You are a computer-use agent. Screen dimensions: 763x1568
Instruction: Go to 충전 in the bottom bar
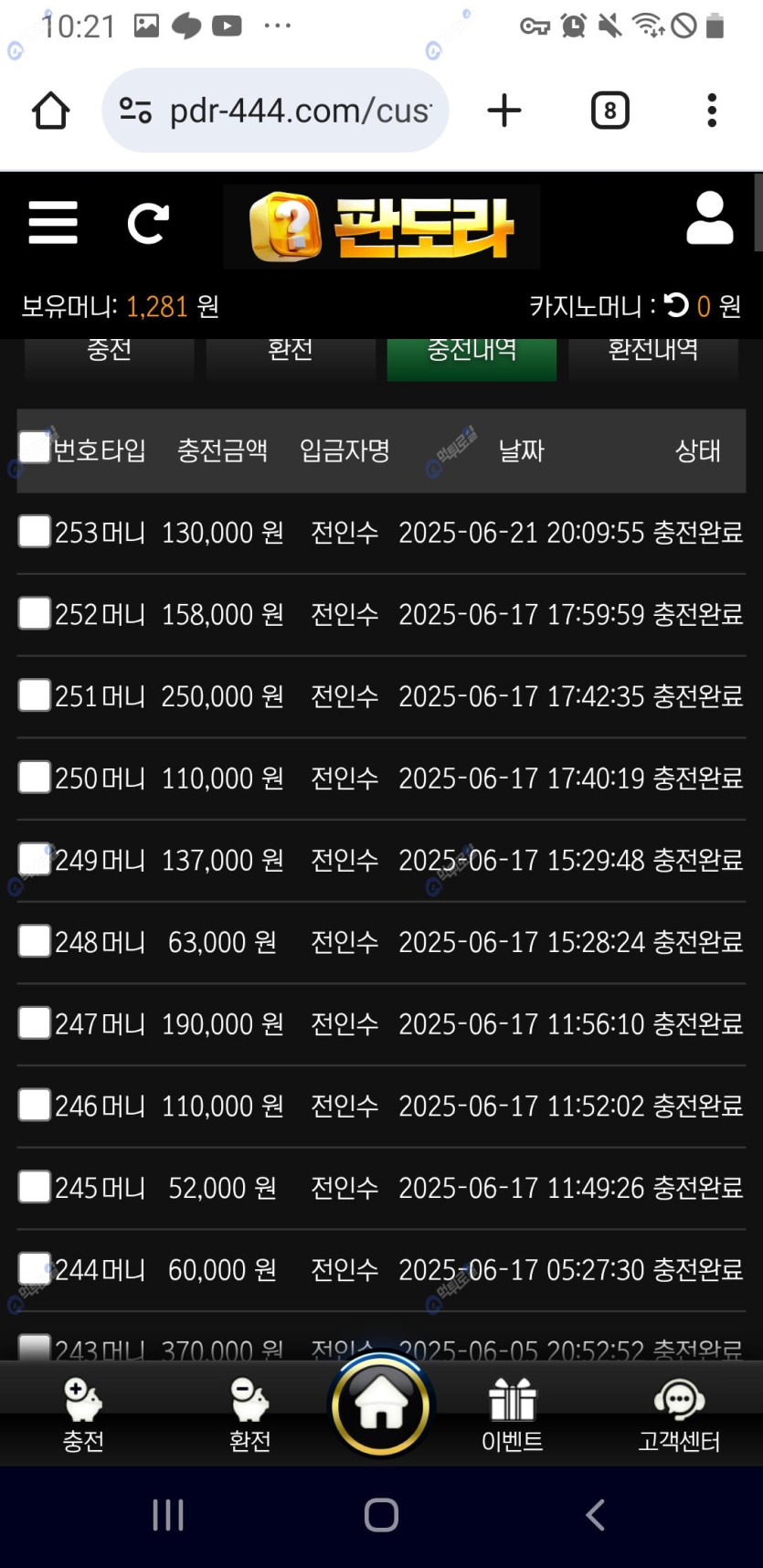83,1414
